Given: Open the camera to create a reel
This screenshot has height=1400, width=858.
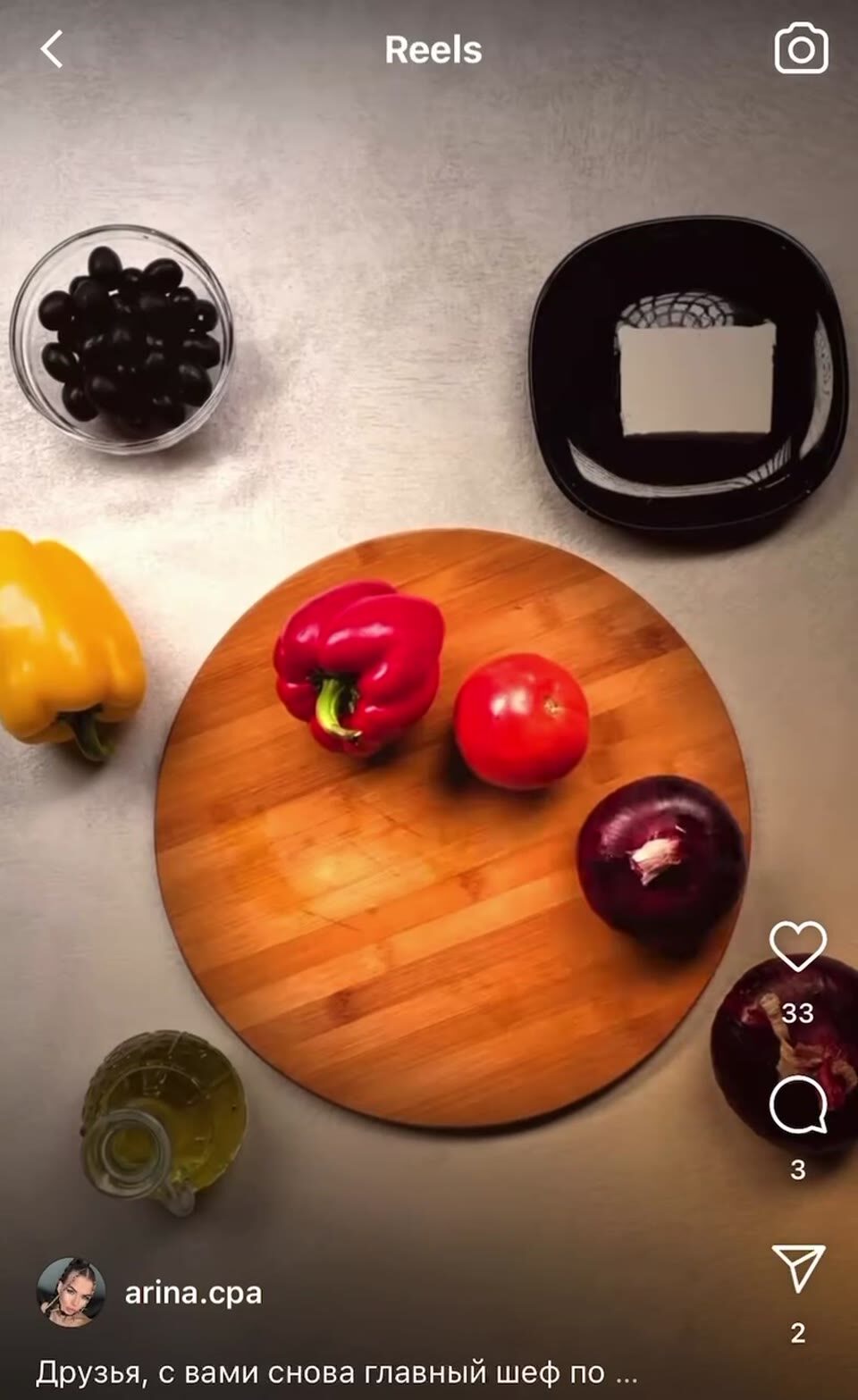Looking at the screenshot, I should [x=800, y=50].
